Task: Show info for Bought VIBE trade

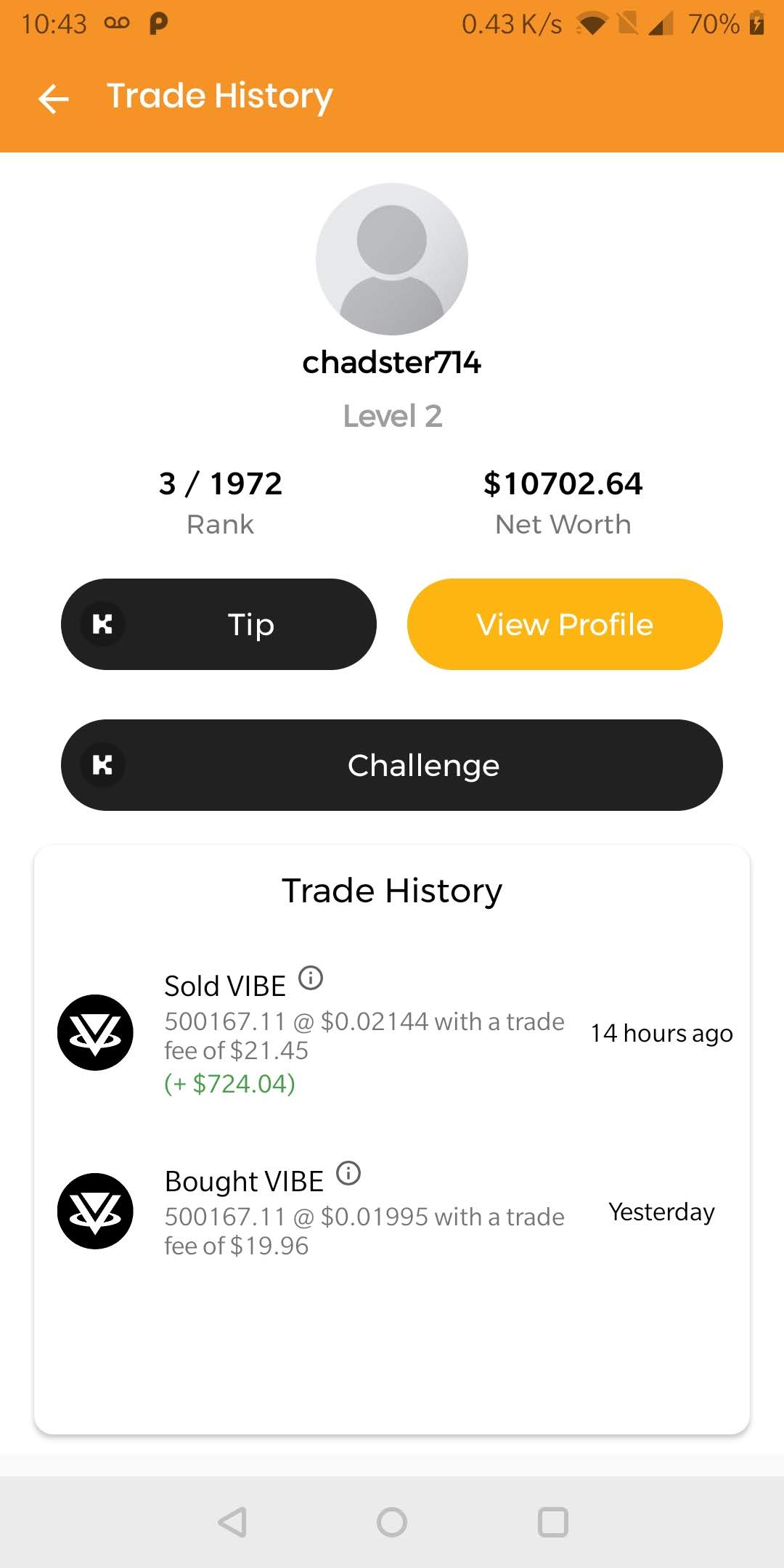Action: (x=348, y=1173)
